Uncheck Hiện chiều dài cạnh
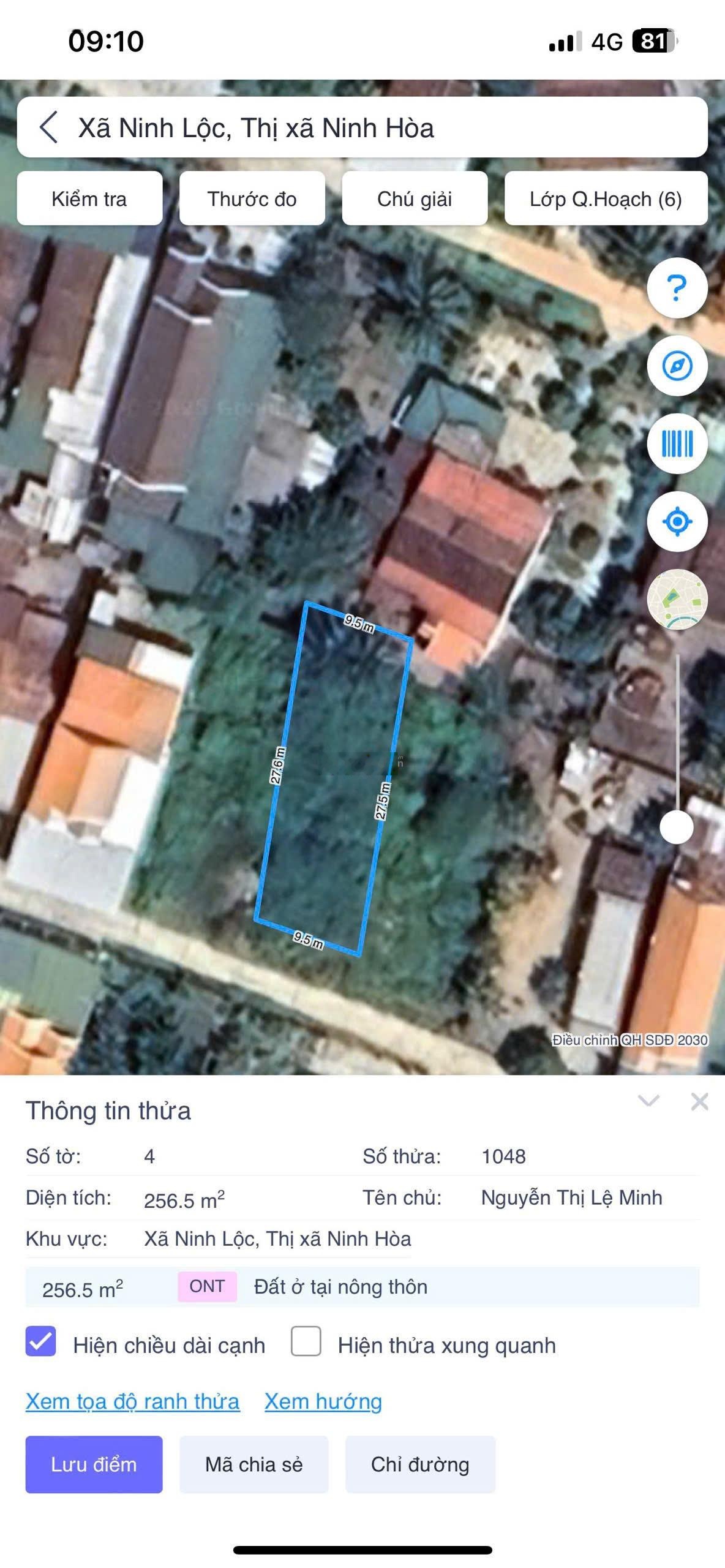 click(41, 1341)
